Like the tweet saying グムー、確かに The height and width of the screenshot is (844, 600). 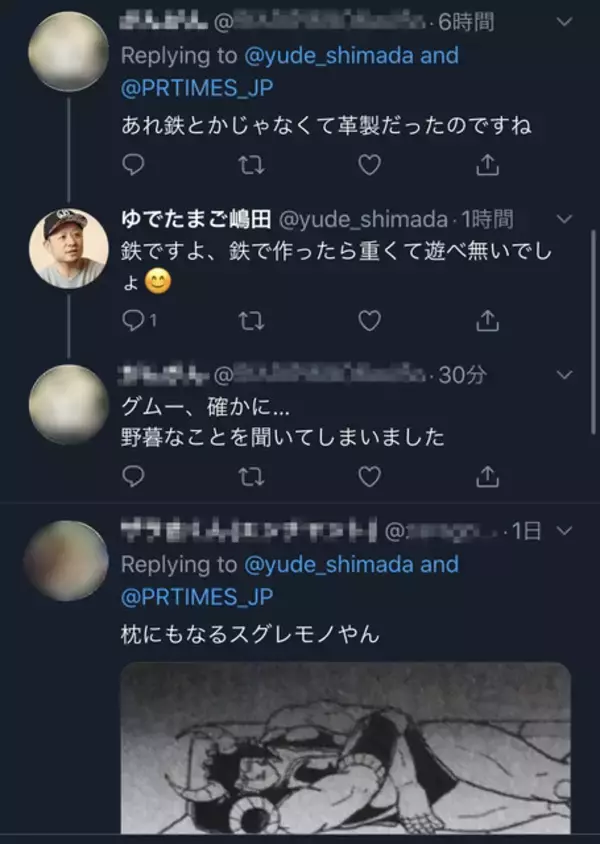[369, 476]
